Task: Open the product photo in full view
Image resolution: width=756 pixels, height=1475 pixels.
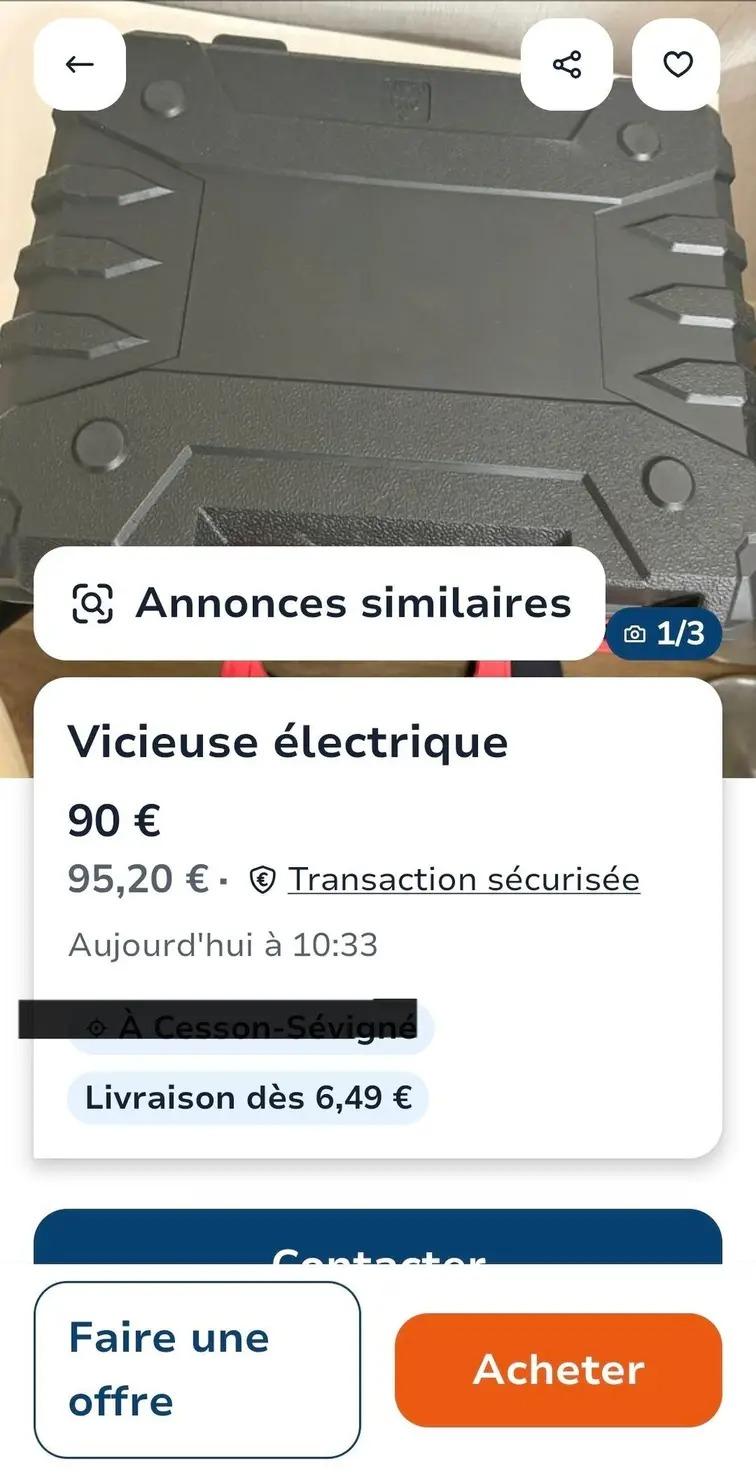Action: click(380, 300)
